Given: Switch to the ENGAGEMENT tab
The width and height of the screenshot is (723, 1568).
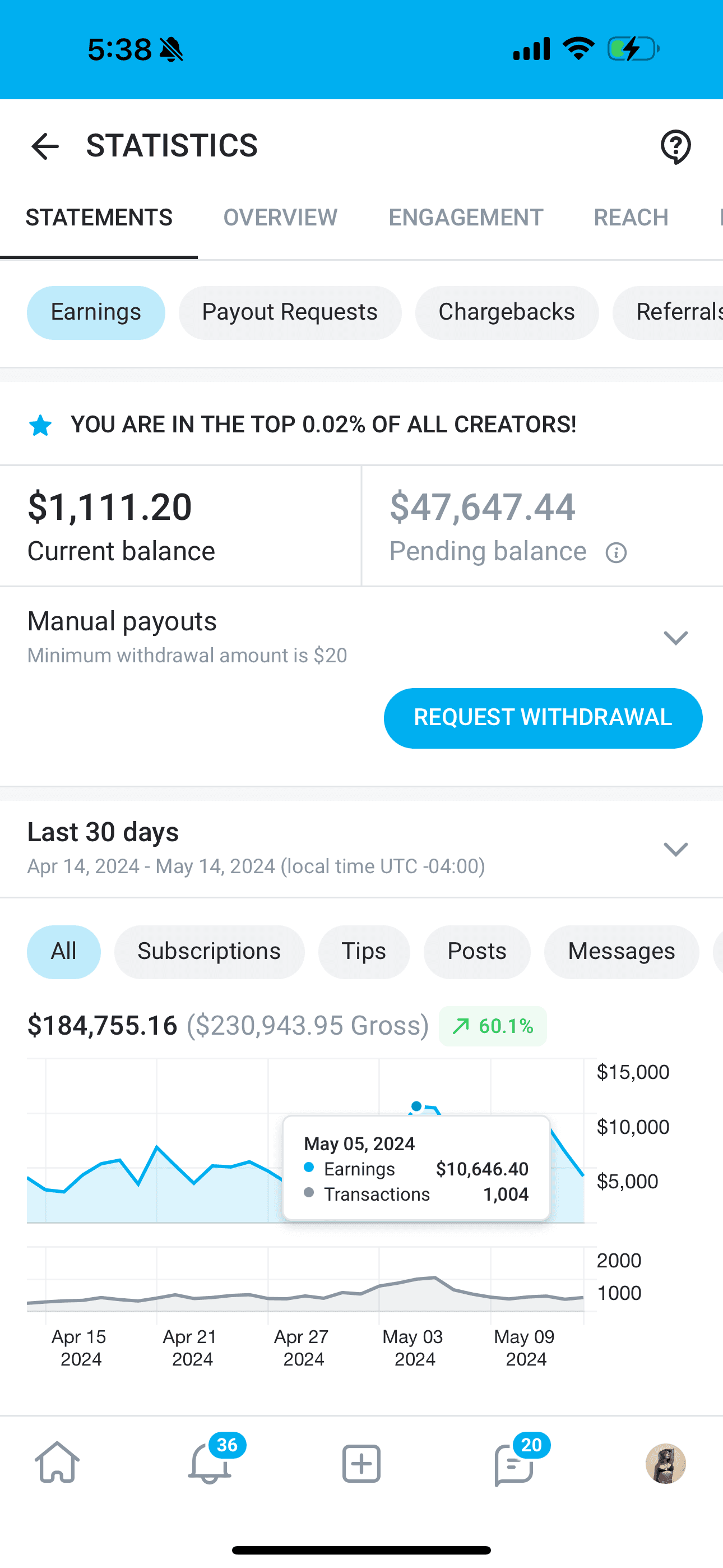Looking at the screenshot, I should [466, 217].
